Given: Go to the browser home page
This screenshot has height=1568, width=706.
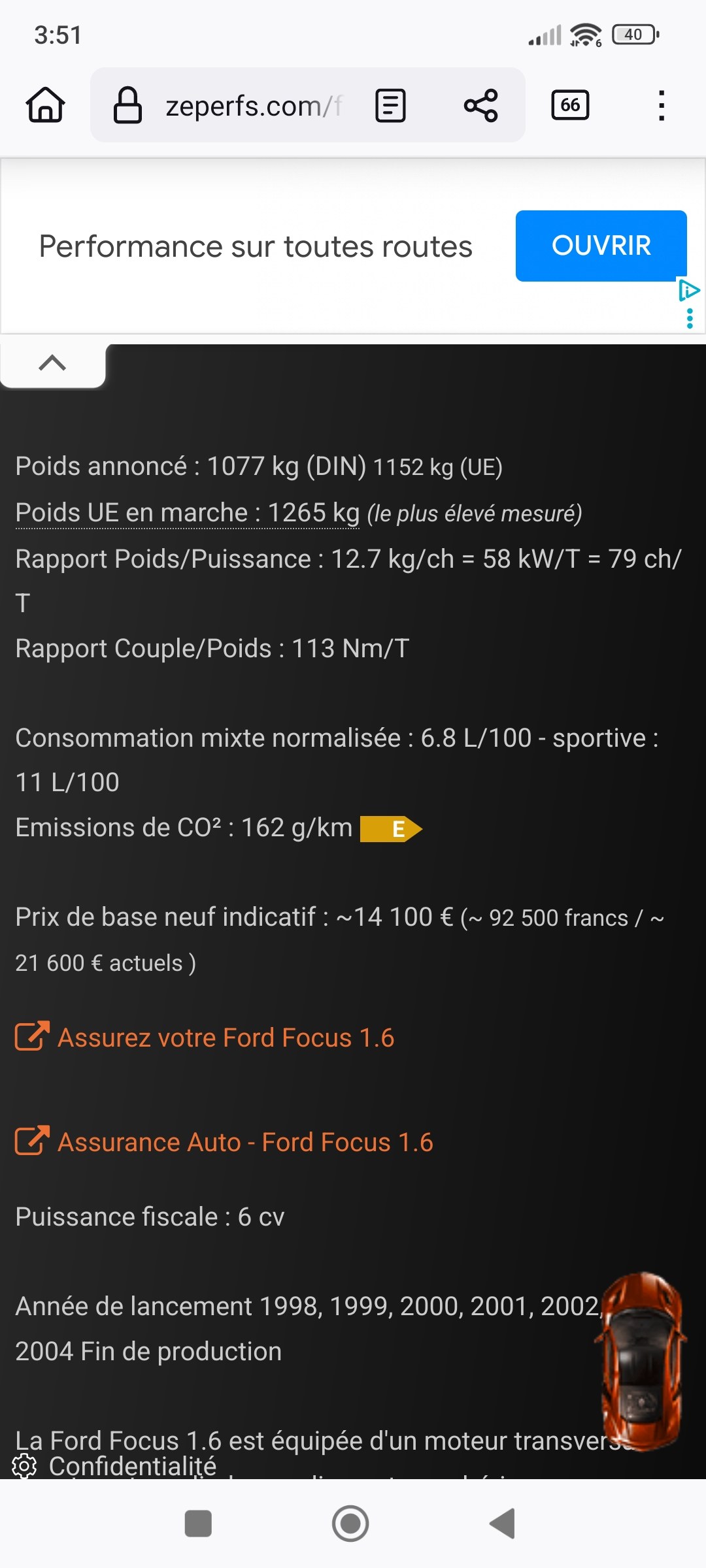Looking at the screenshot, I should 46,105.
